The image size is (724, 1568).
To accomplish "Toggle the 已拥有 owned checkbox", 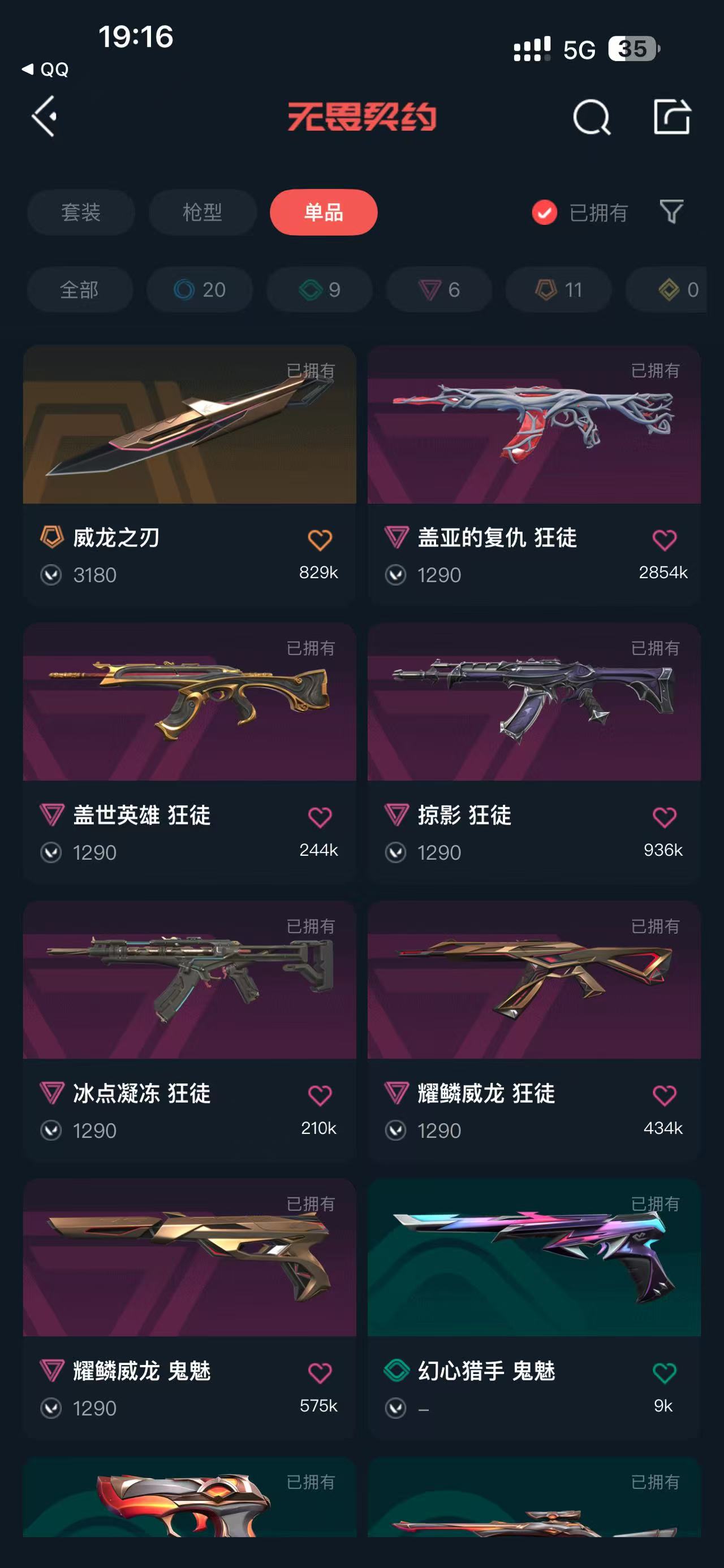I will coord(544,213).
